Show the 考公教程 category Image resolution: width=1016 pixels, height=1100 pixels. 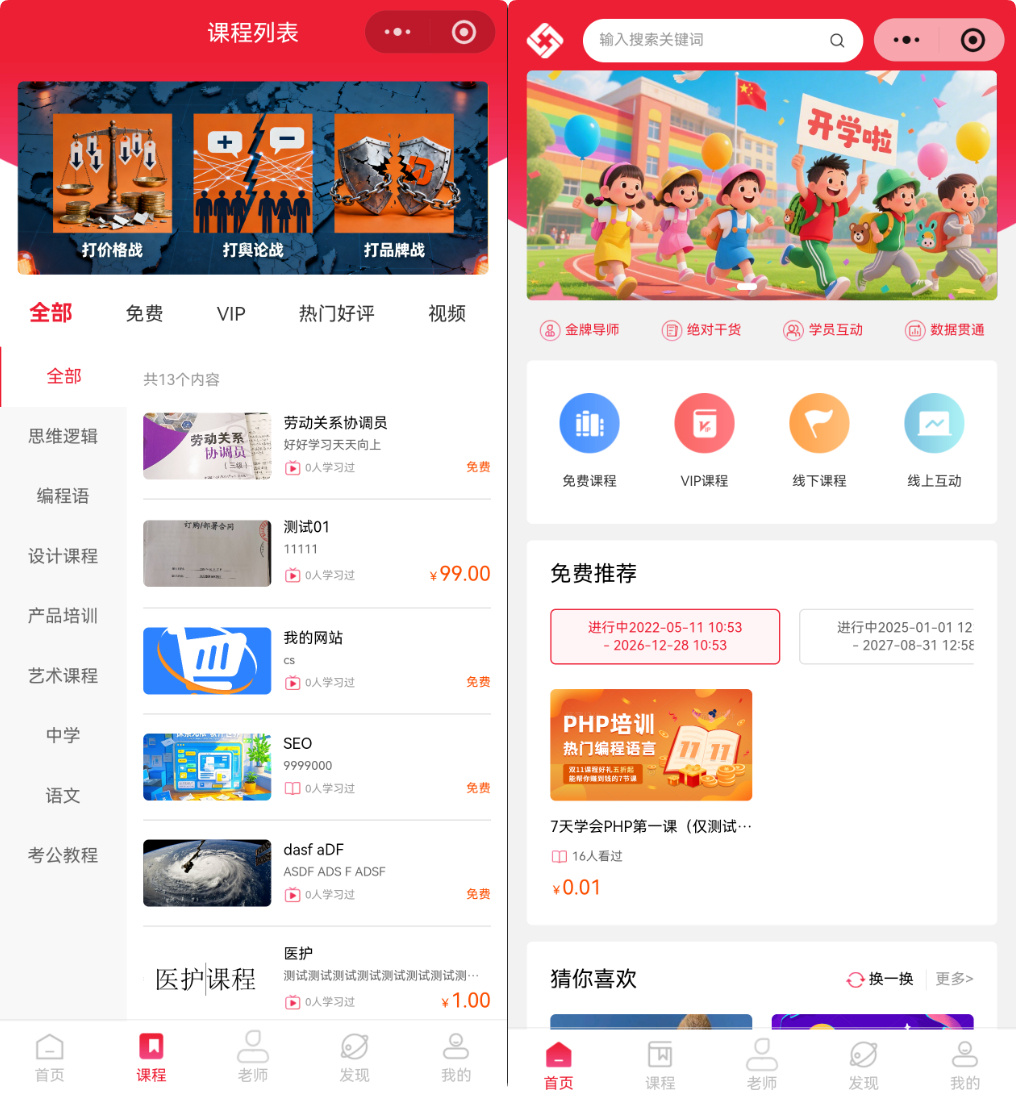click(x=63, y=855)
